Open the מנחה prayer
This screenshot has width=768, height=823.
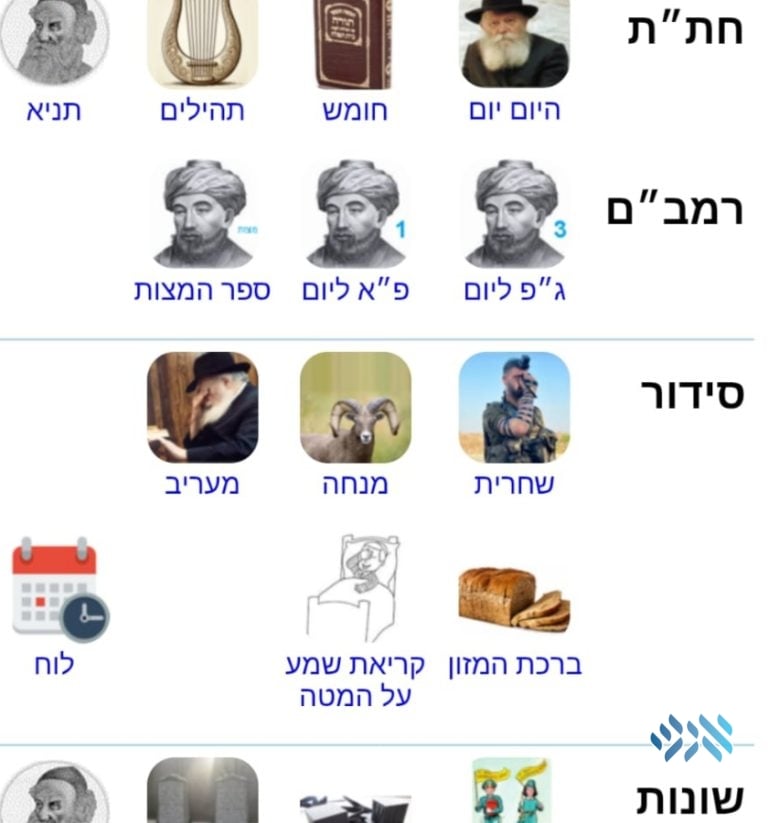coord(356,408)
